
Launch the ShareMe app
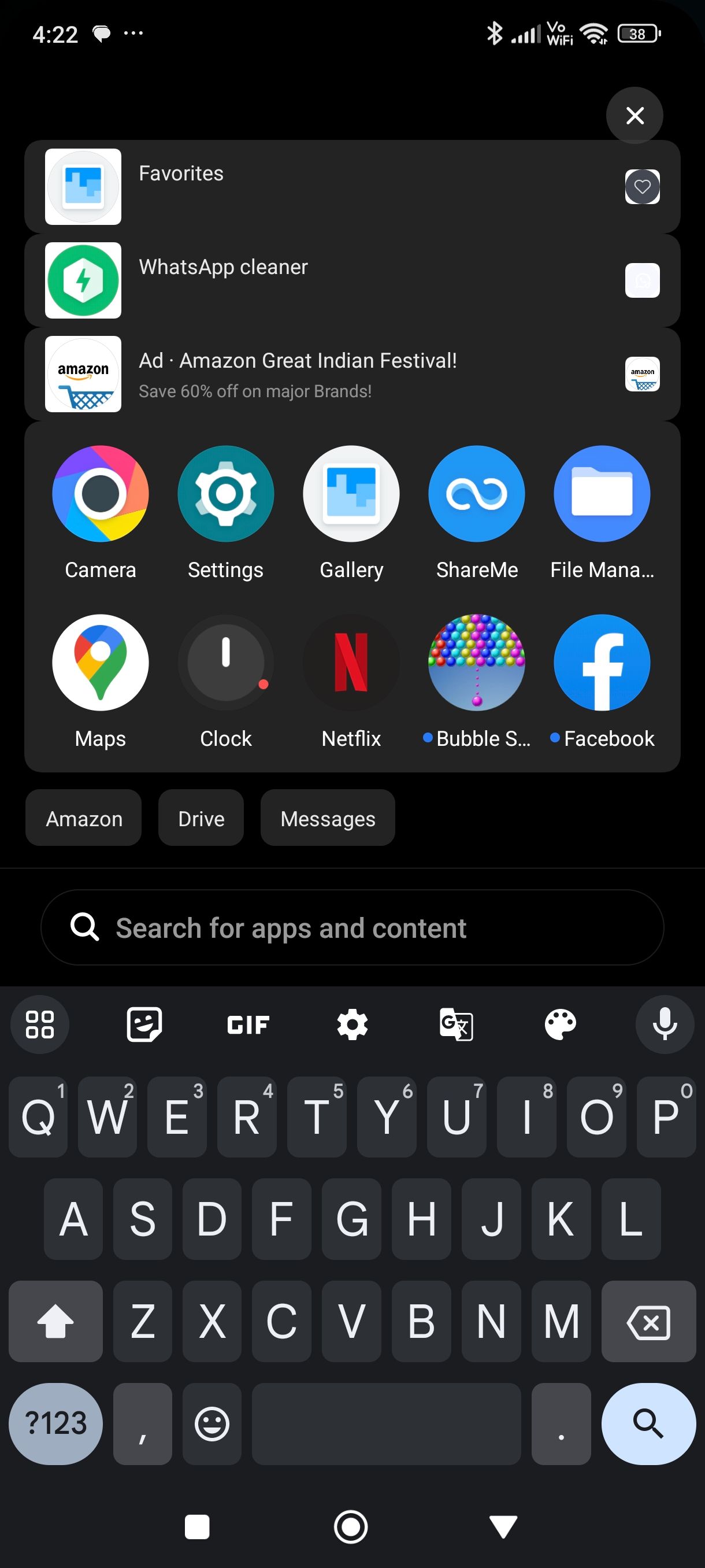click(476, 494)
